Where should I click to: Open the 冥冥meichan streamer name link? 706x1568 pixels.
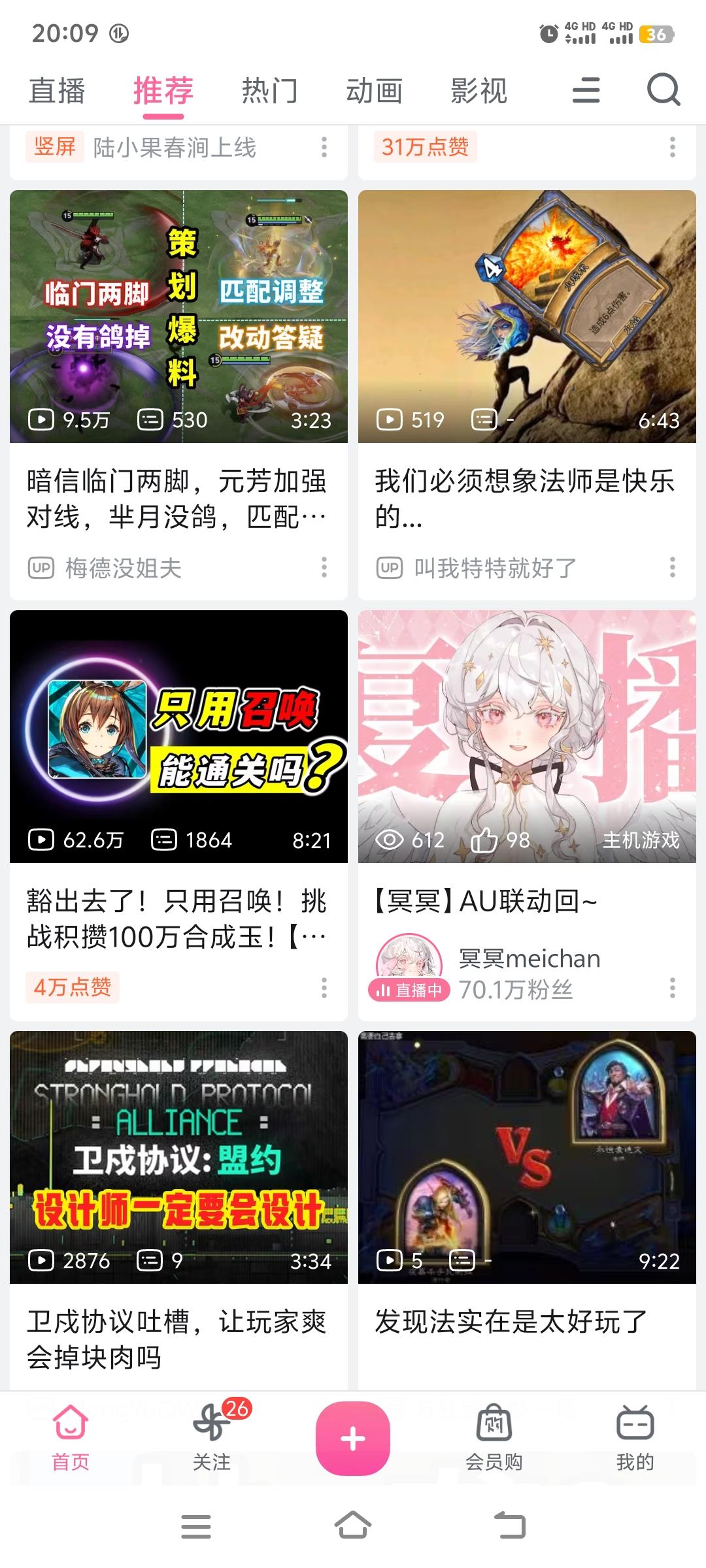(529, 959)
